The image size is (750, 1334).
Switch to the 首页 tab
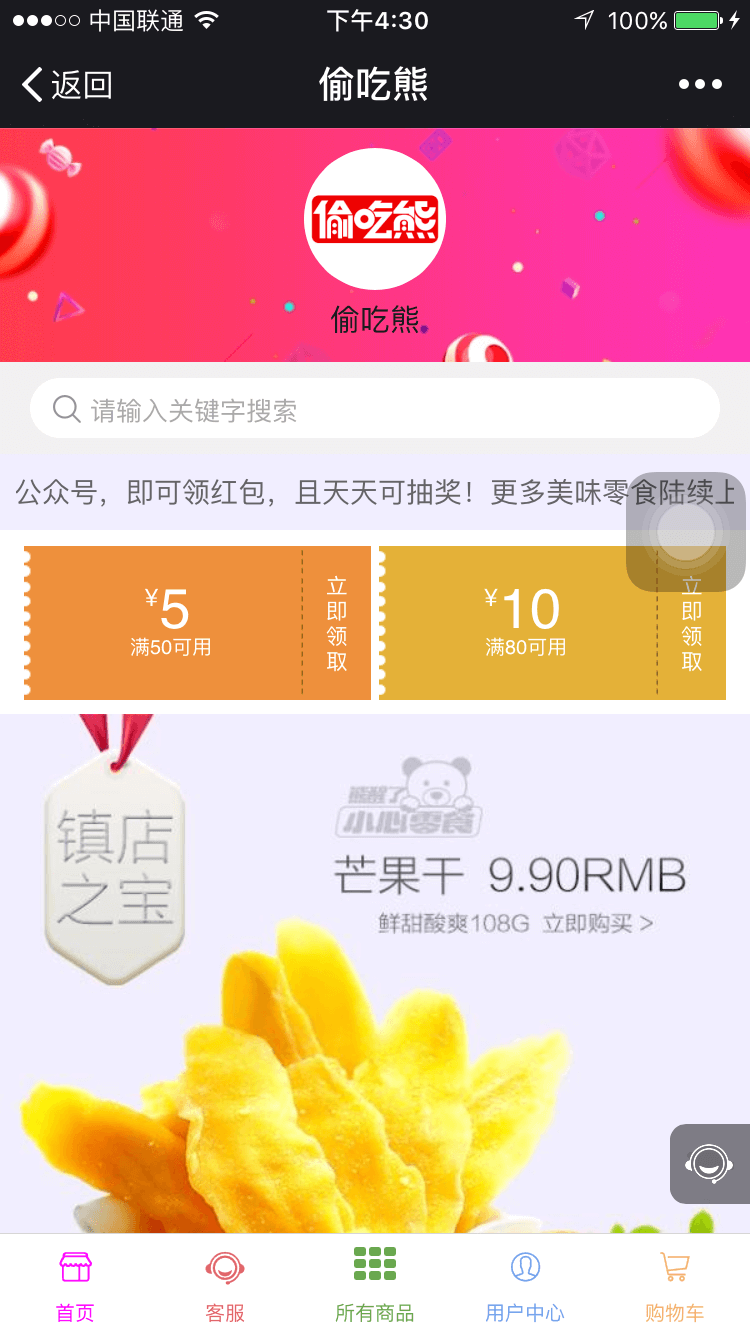(75, 1285)
